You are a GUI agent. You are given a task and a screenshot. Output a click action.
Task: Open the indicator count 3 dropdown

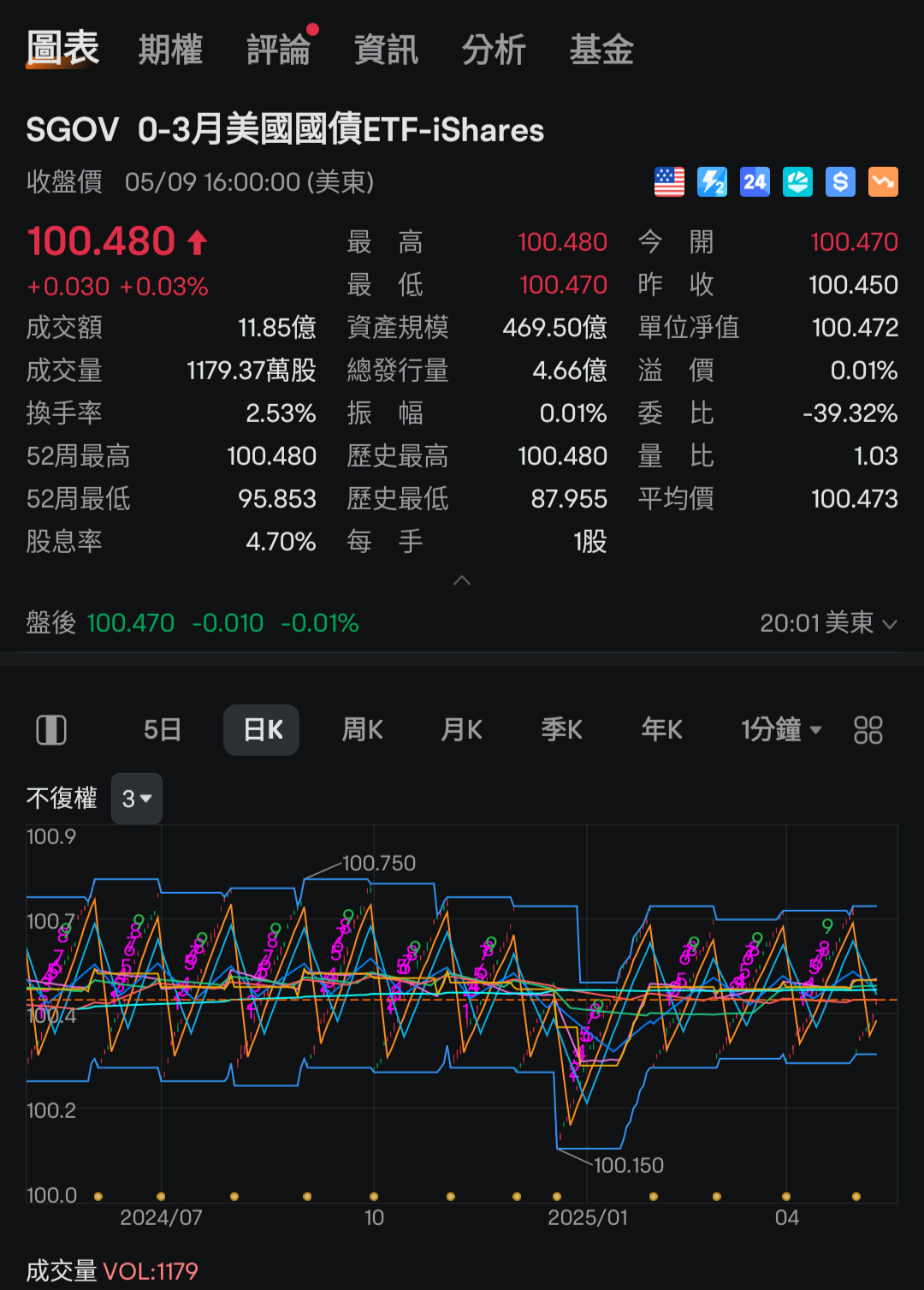pos(136,798)
